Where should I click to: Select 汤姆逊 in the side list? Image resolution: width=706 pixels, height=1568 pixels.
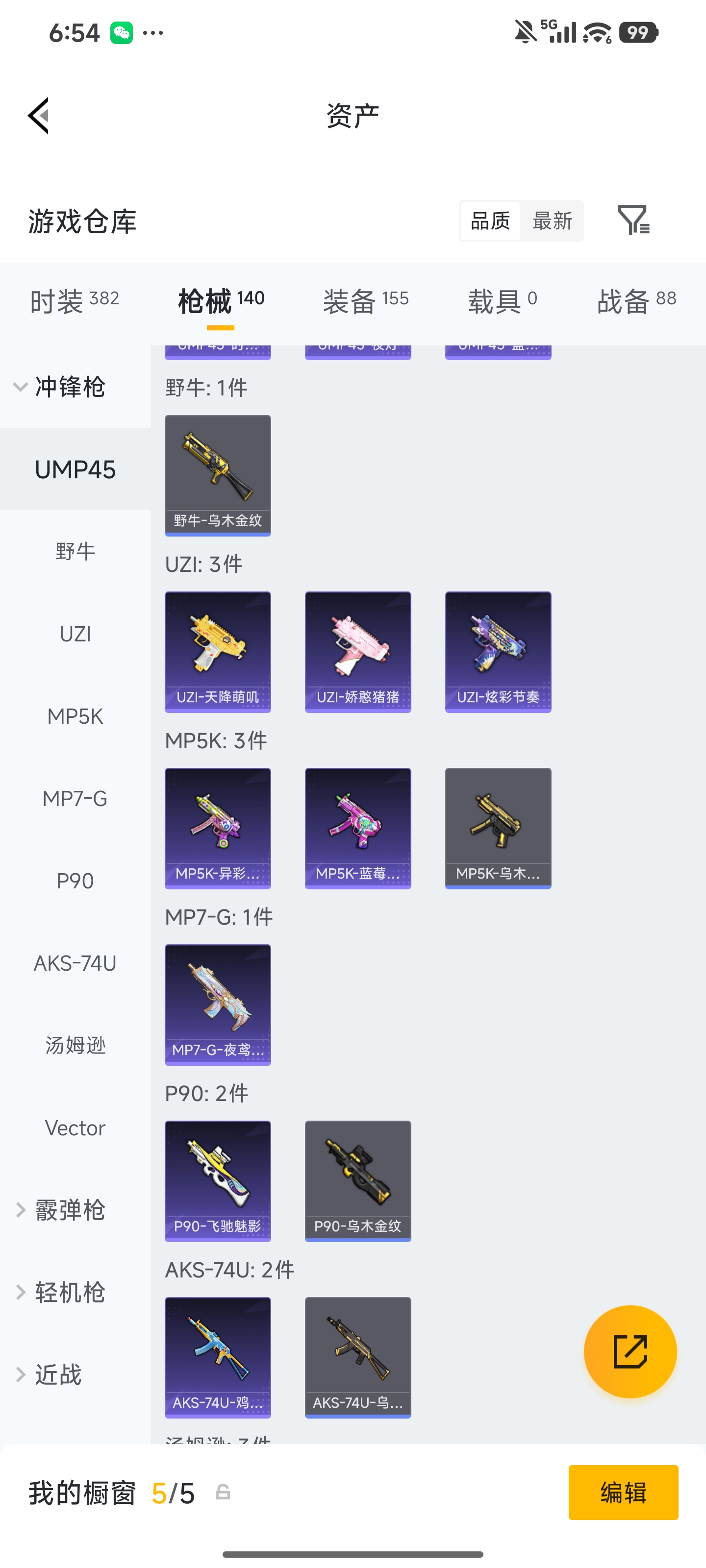(75, 1046)
